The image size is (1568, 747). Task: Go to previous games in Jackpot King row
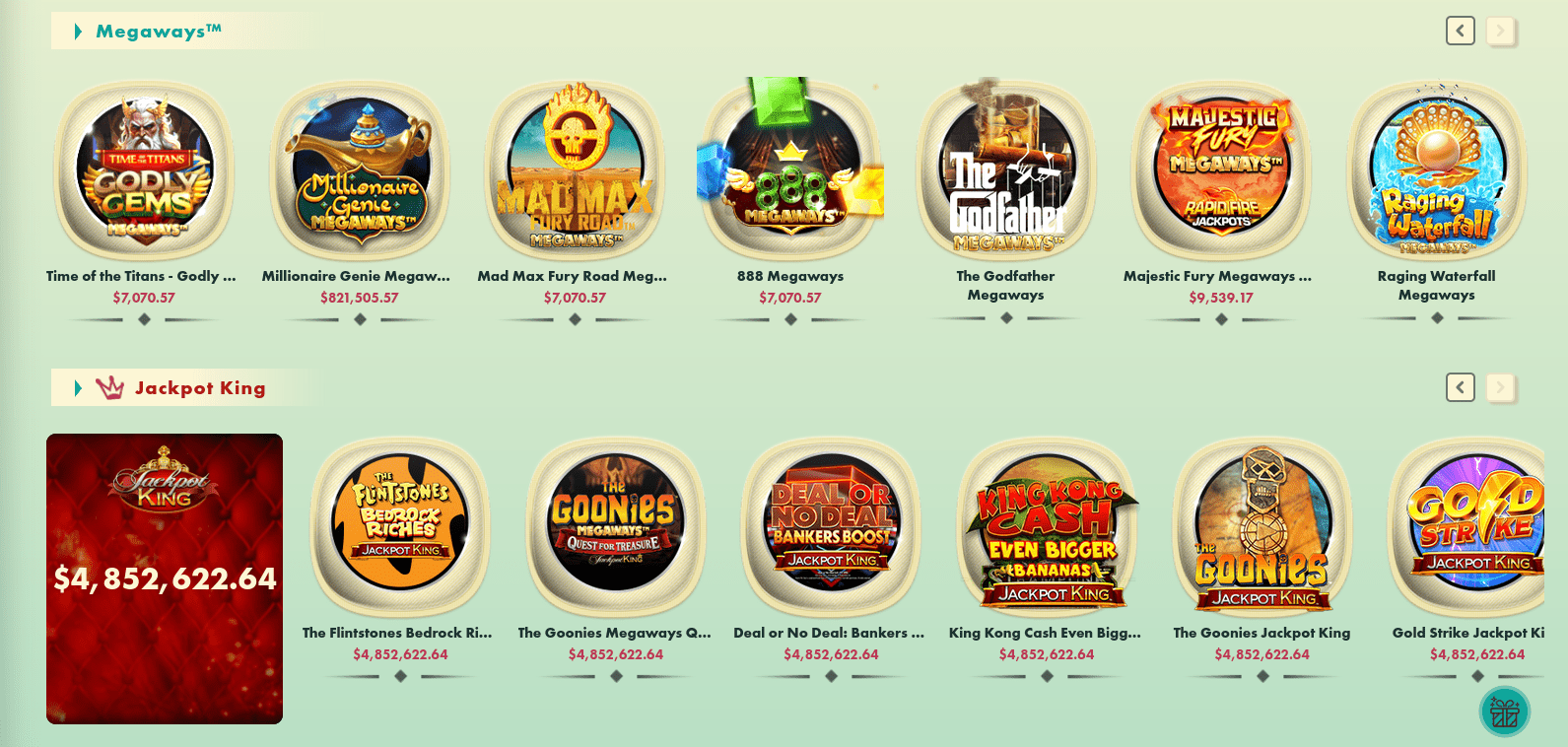click(1460, 387)
